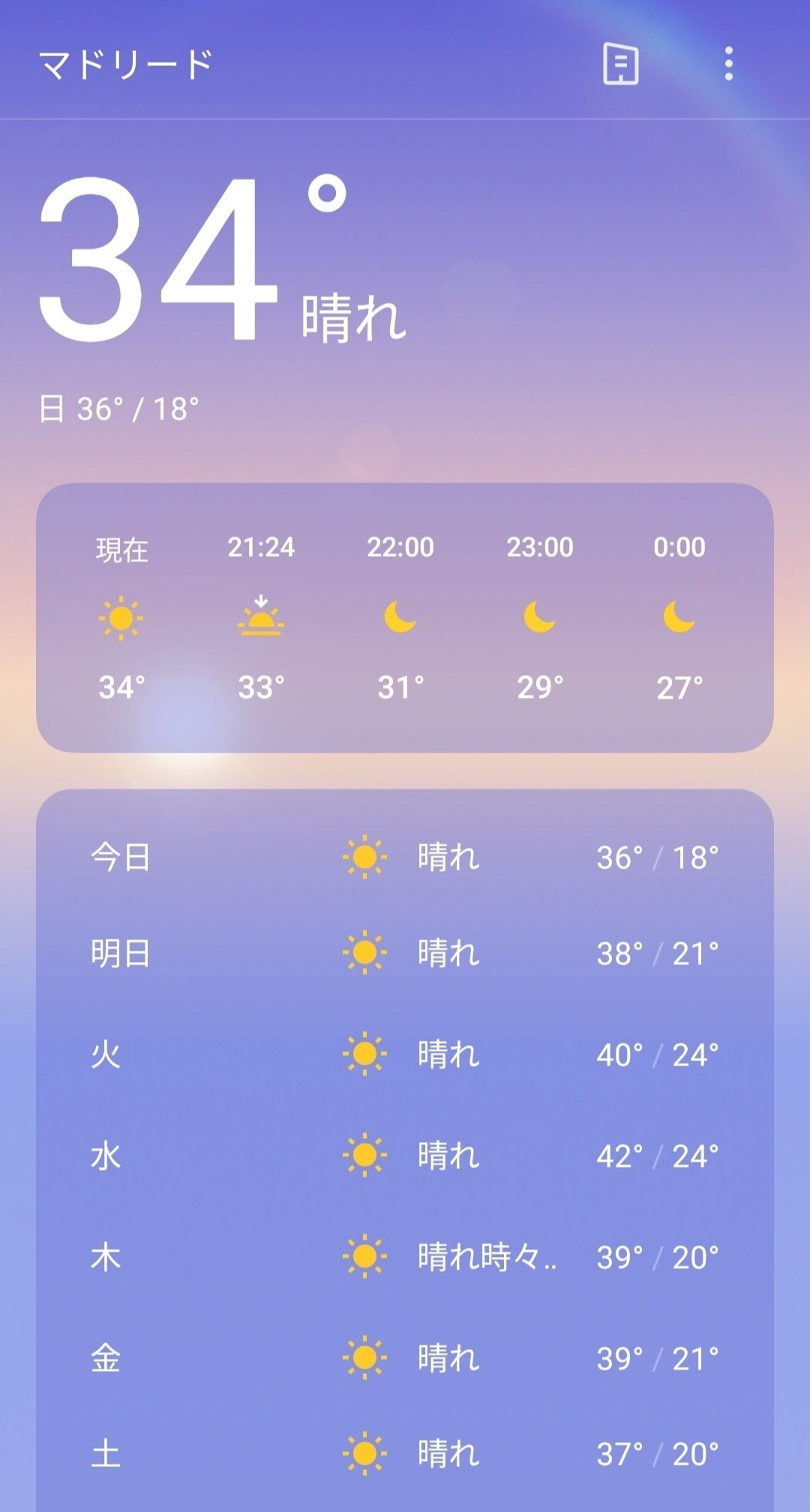The image size is (810, 1512).
Task: View tomorrow's (明日) forecast details
Action: (405, 953)
